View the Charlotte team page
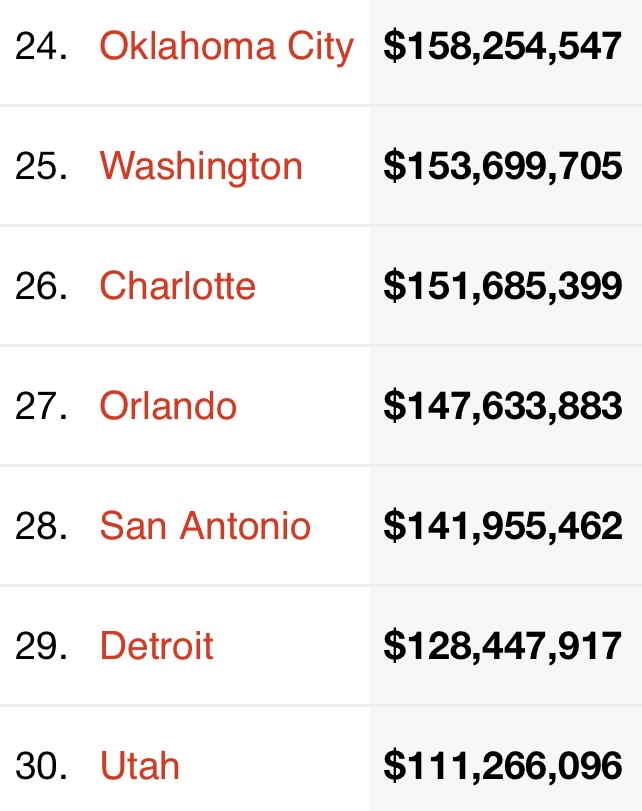Image resolution: width=642 pixels, height=811 pixels. coord(177,286)
